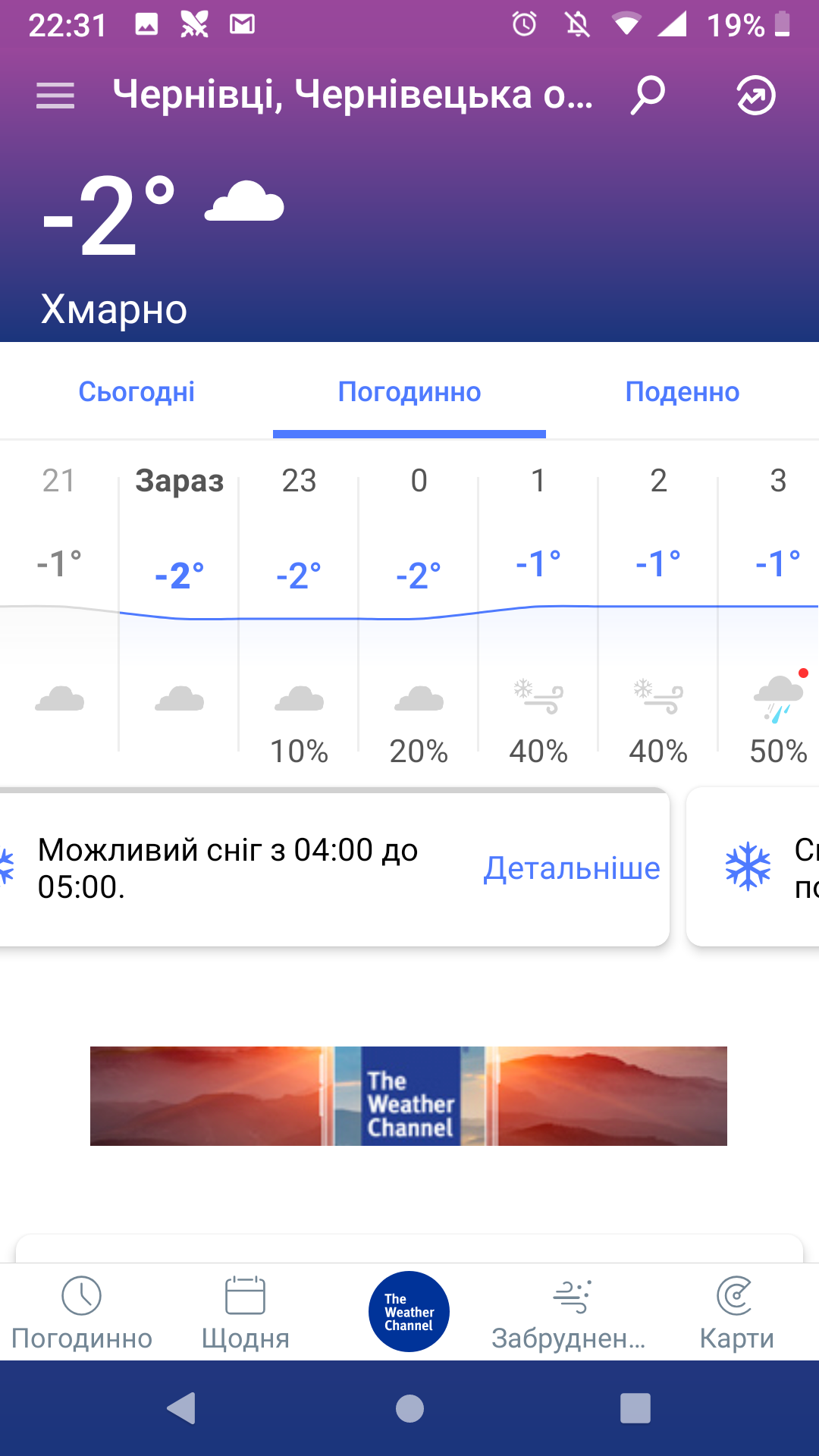
Task: Open the trending chart icon
Action: (756, 96)
